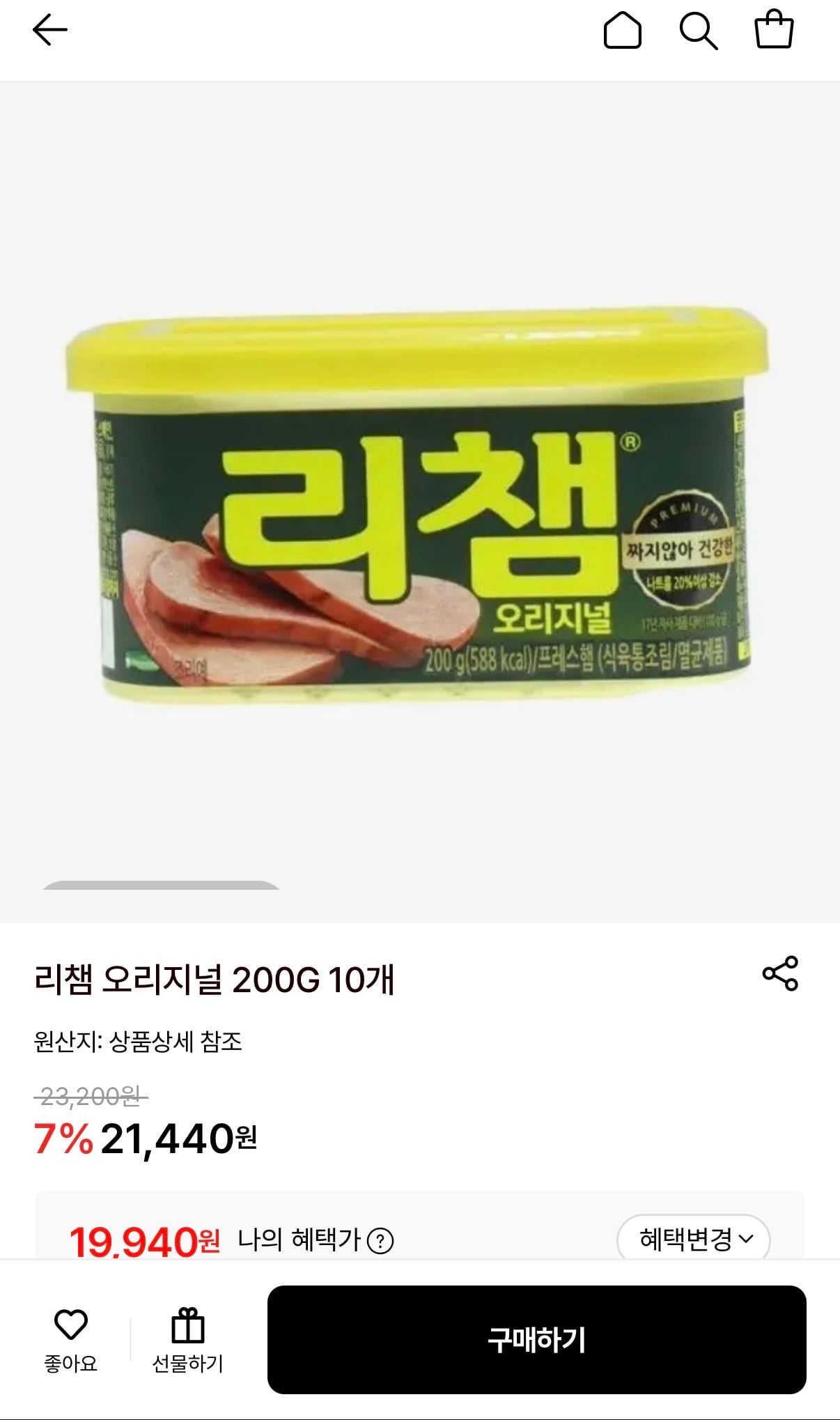
Task: Open the 나의 혜택가 help question mark
Action: point(382,1240)
